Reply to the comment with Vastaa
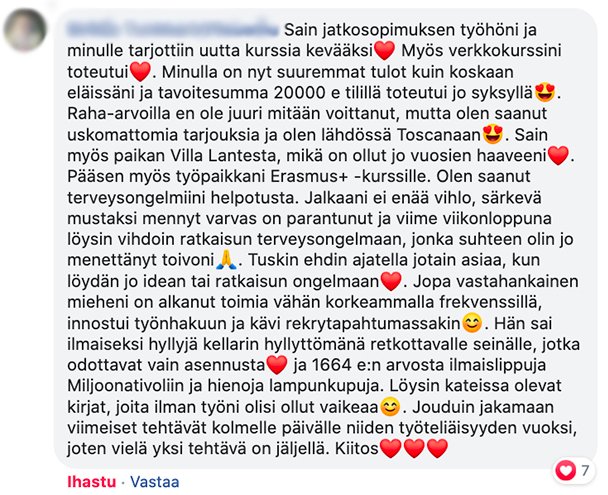Image resolution: width=608 pixels, height=495 pixels. (150, 480)
